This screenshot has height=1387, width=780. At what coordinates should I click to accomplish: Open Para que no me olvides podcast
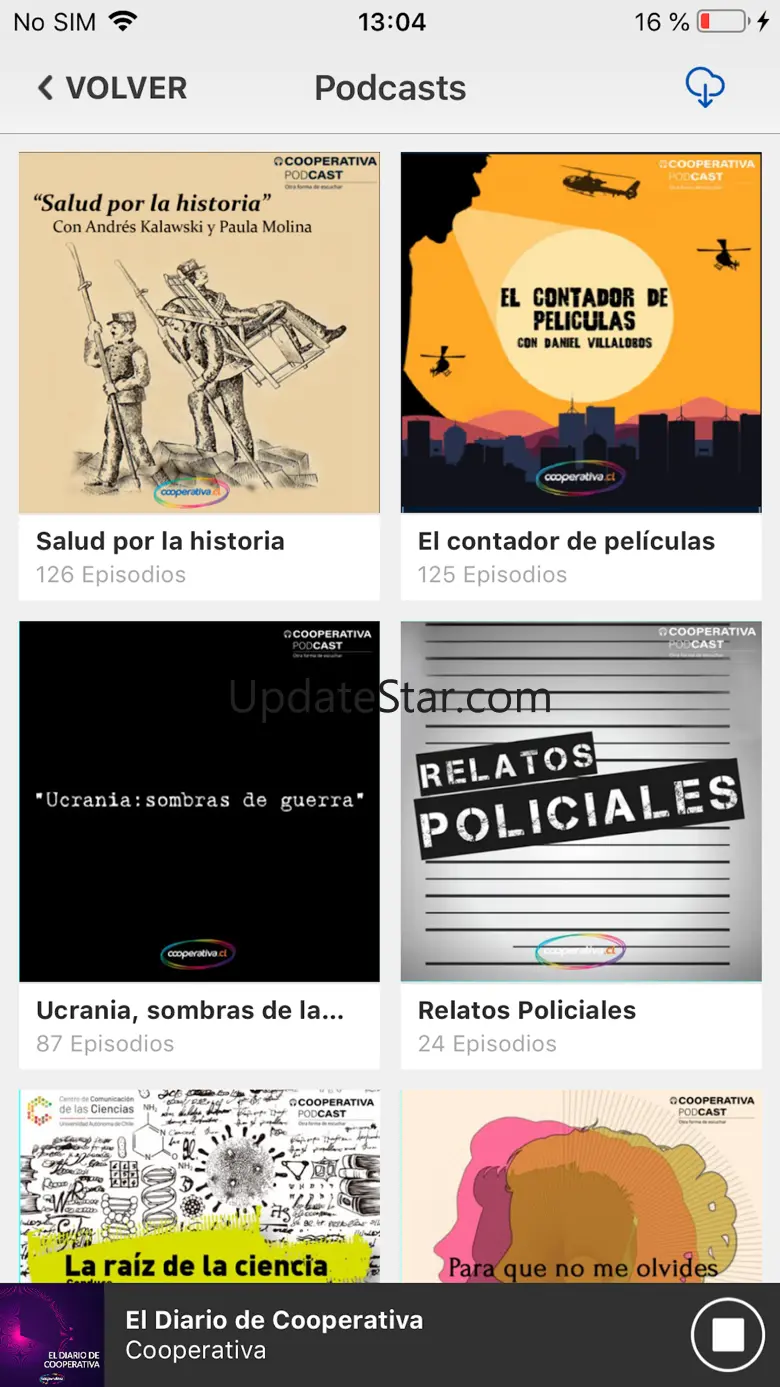[x=581, y=1187]
